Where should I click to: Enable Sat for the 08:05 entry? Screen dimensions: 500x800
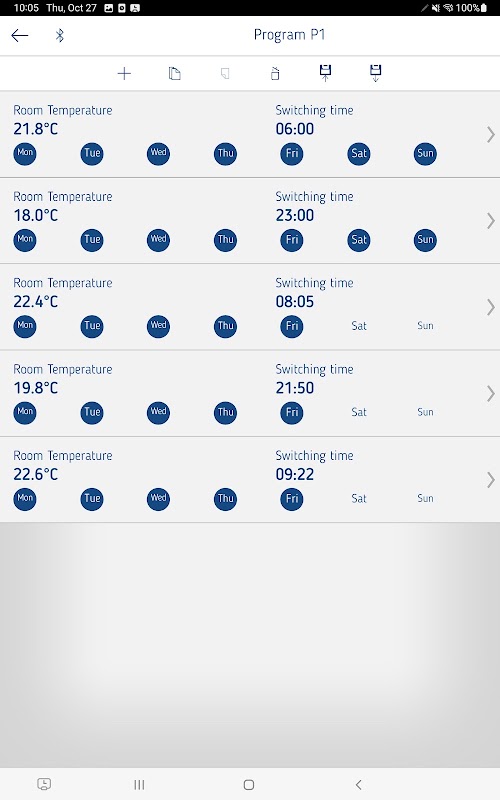(x=359, y=326)
